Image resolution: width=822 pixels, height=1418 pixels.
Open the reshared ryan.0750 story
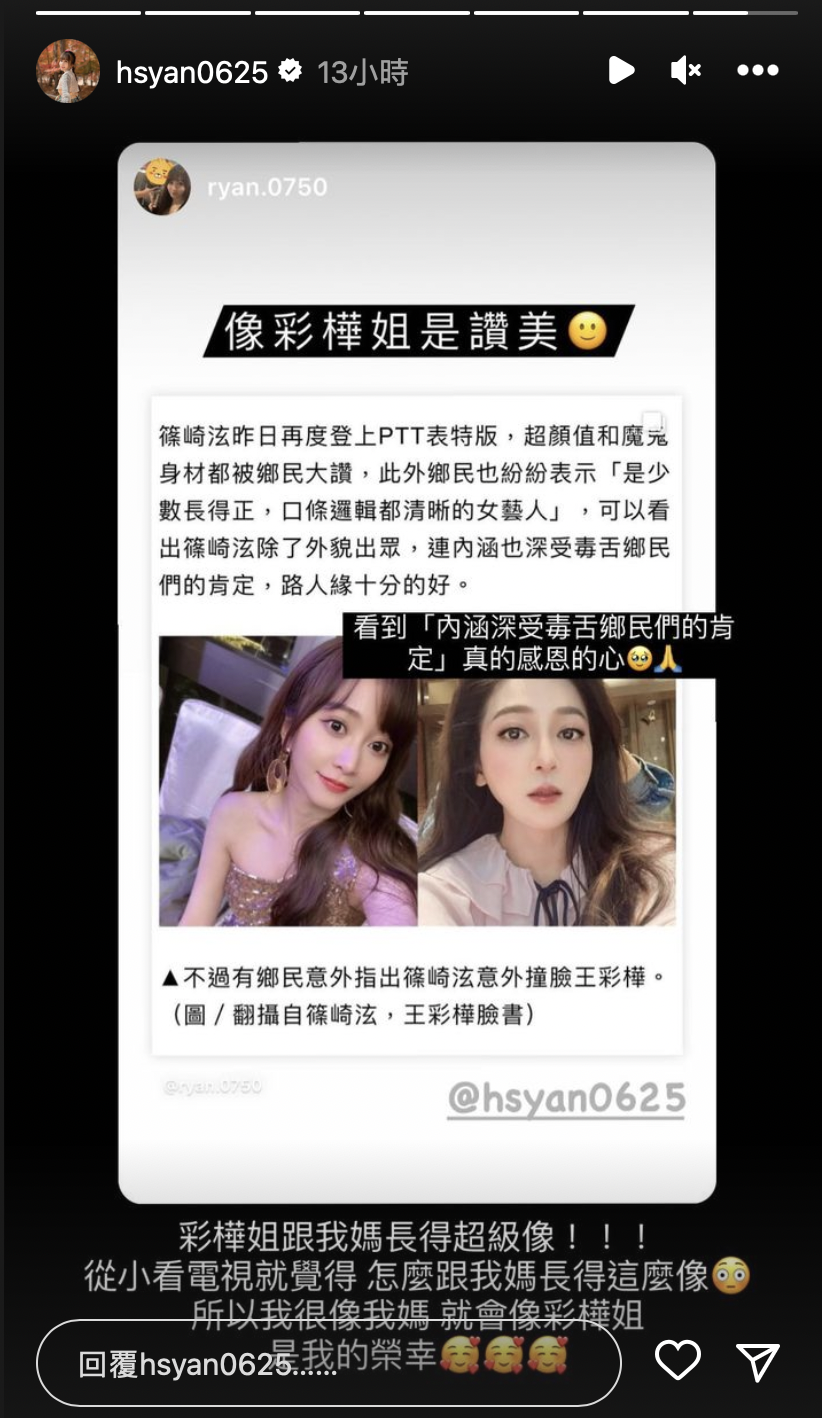(x=267, y=187)
